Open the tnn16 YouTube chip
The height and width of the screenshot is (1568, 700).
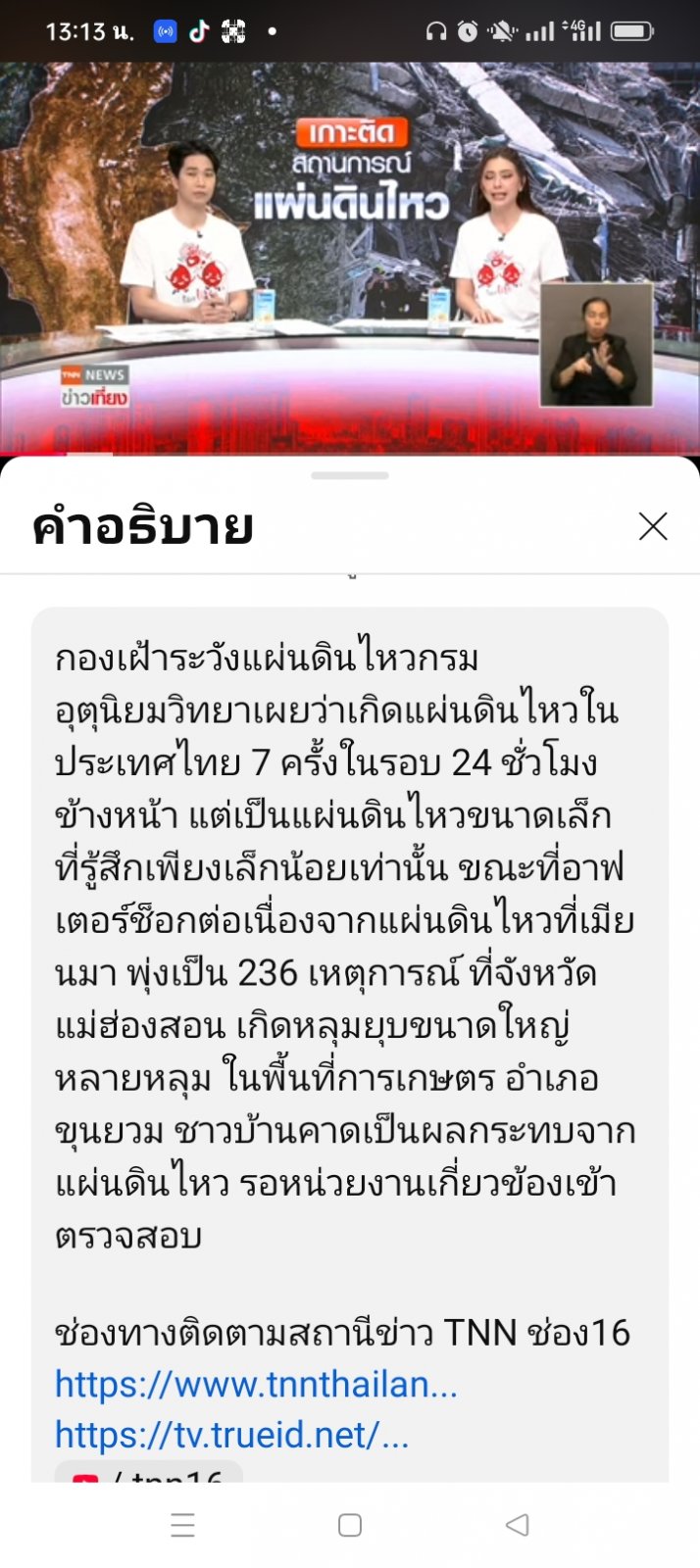click(x=149, y=1473)
